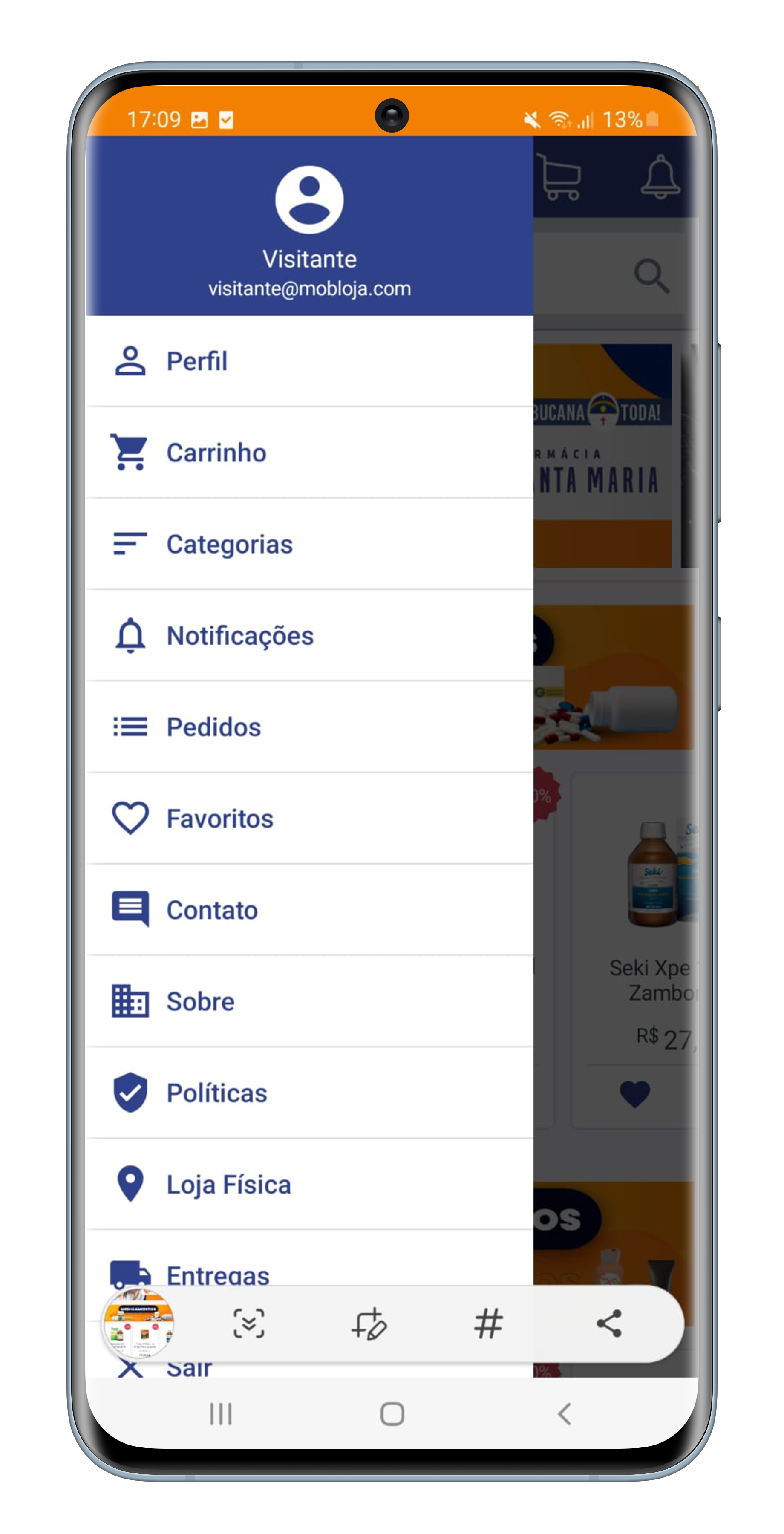Viewport: 784px width, 1534px height.
Task: Open Favoritos
Action: (x=219, y=819)
